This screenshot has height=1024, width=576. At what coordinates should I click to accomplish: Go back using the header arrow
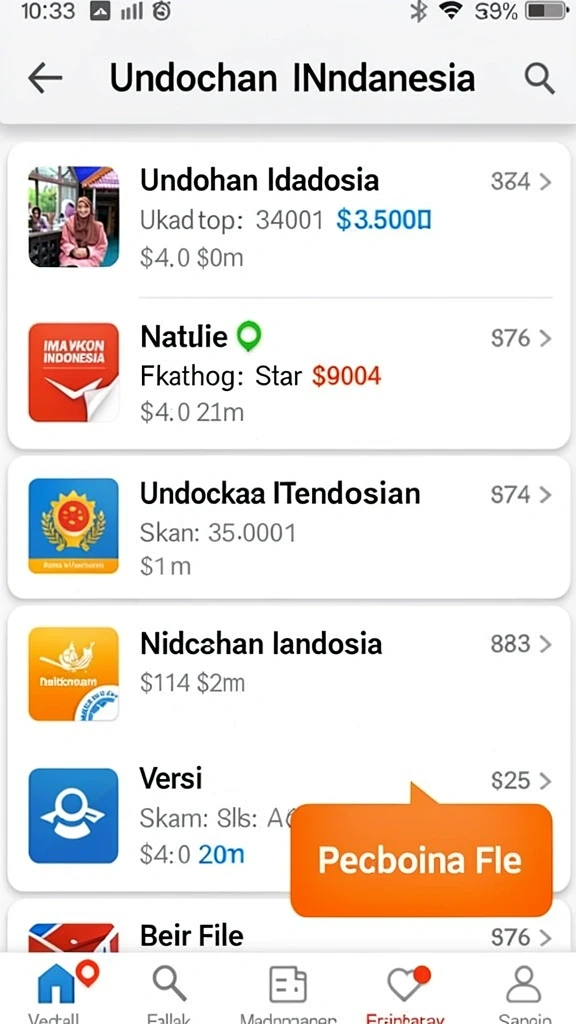click(x=45, y=78)
